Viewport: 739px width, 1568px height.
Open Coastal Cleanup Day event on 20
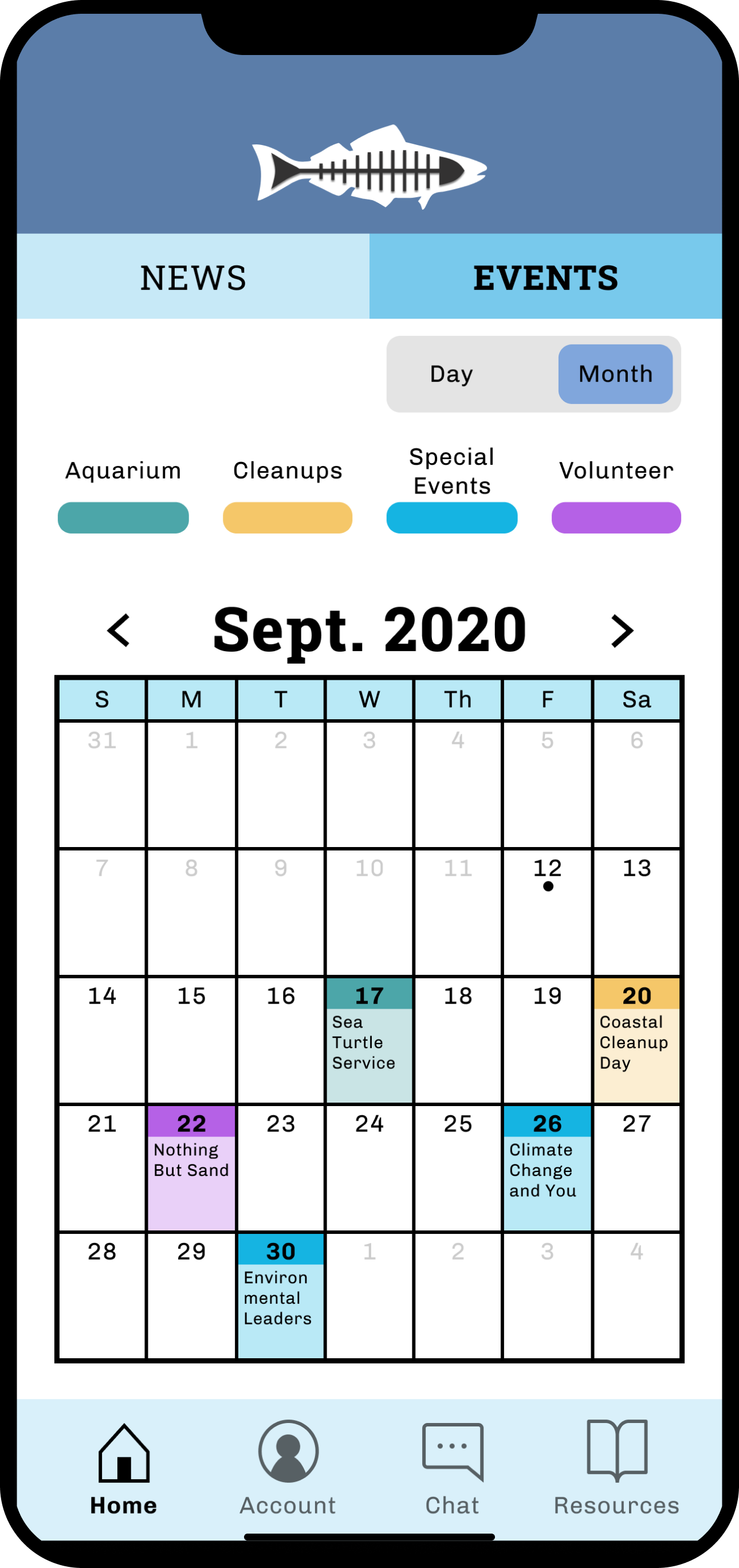[x=636, y=1040]
